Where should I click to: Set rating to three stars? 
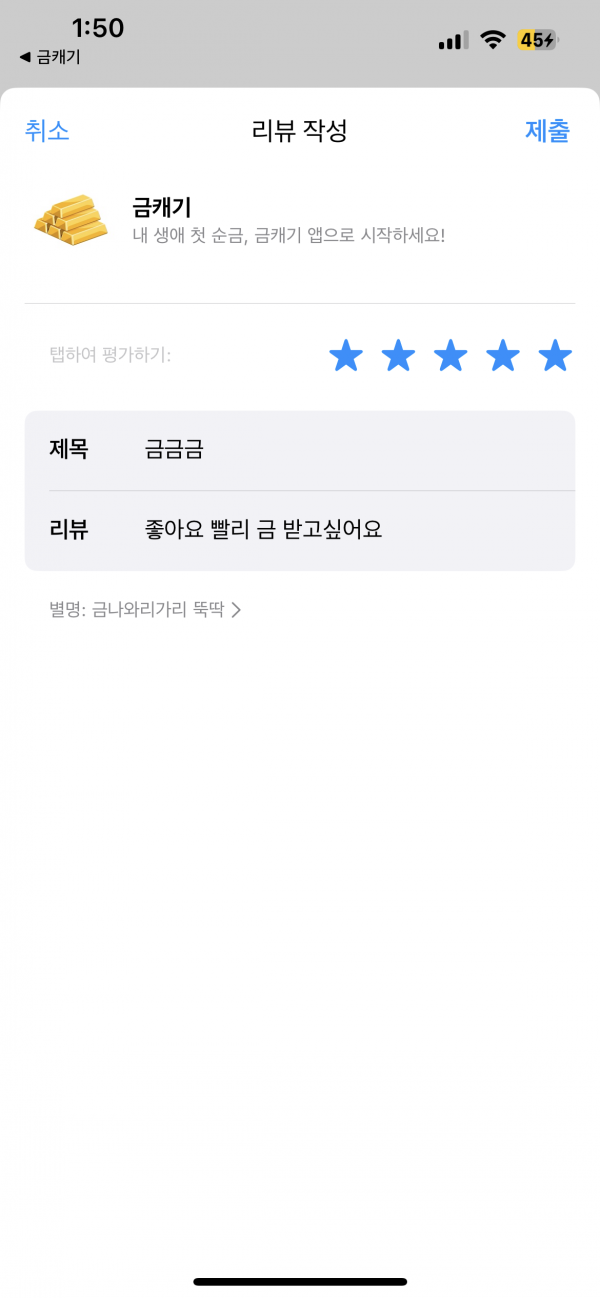[x=450, y=355]
